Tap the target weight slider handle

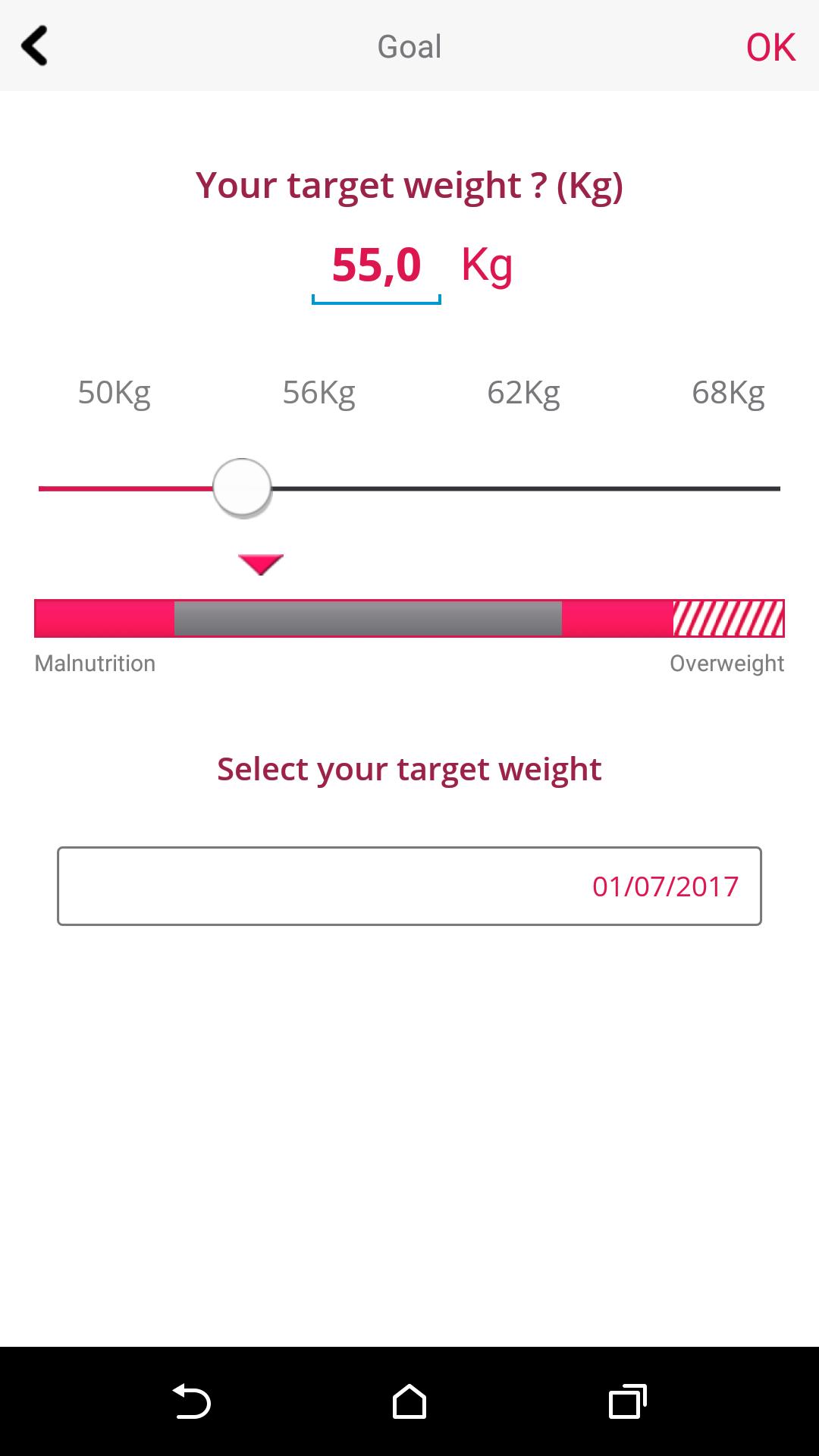[x=242, y=488]
